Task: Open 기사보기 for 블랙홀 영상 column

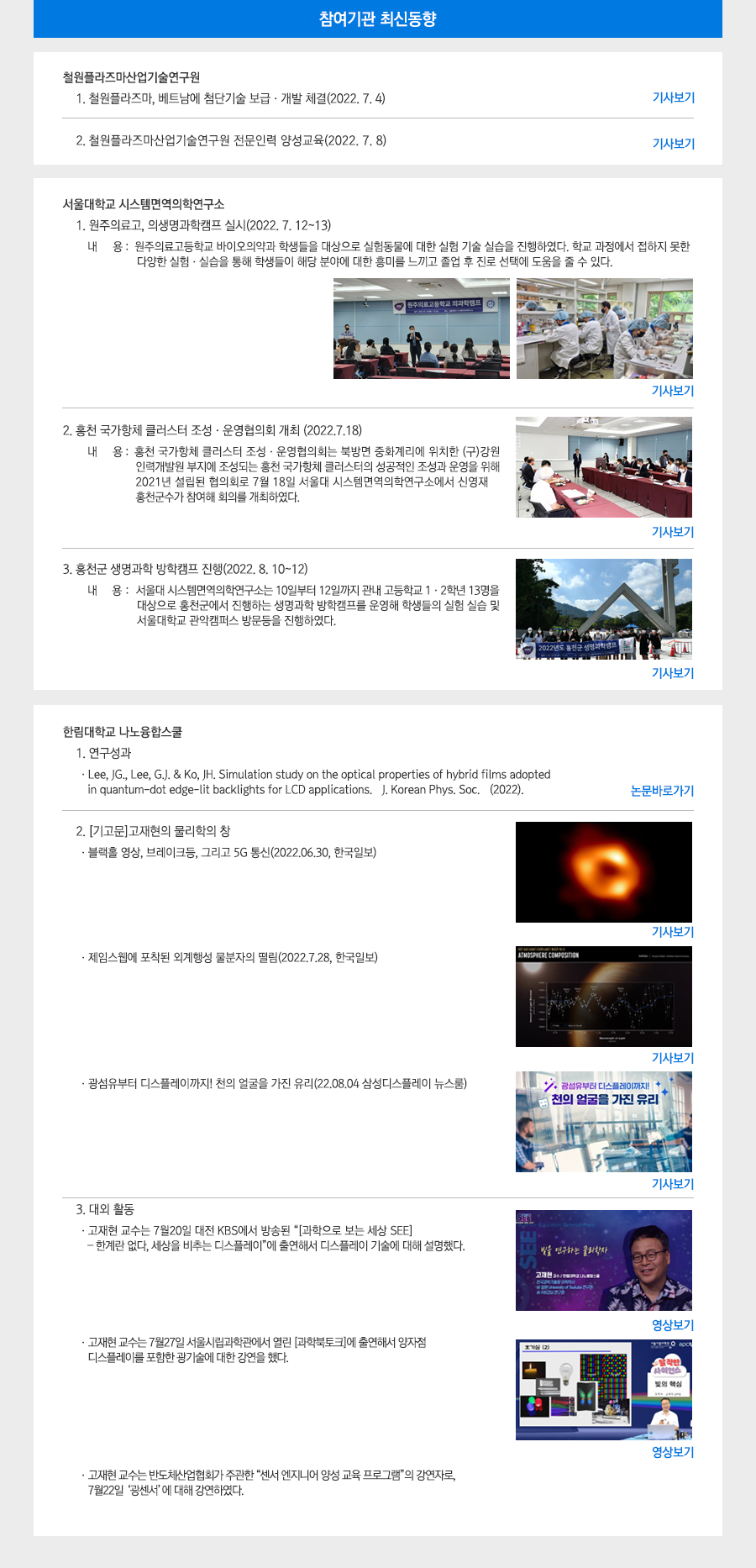Action: click(672, 932)
